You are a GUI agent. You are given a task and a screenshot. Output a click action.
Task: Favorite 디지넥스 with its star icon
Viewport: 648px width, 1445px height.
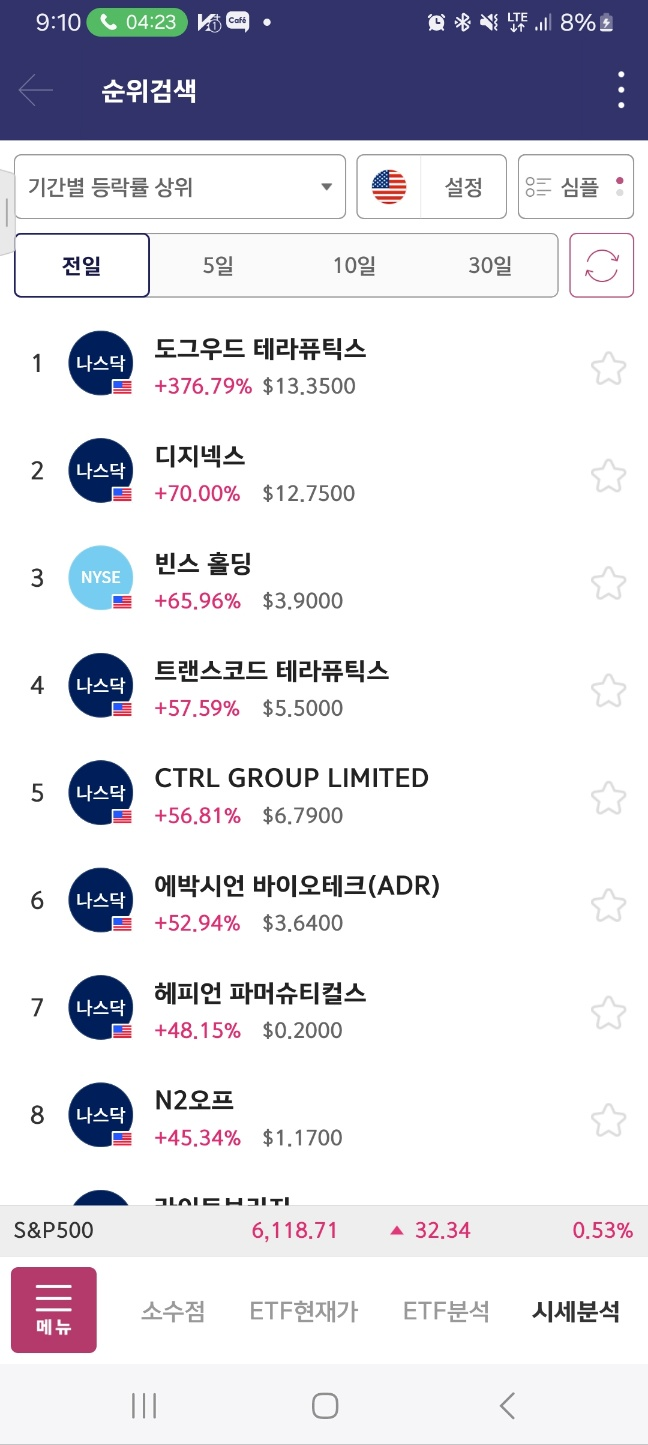point(608,475)
